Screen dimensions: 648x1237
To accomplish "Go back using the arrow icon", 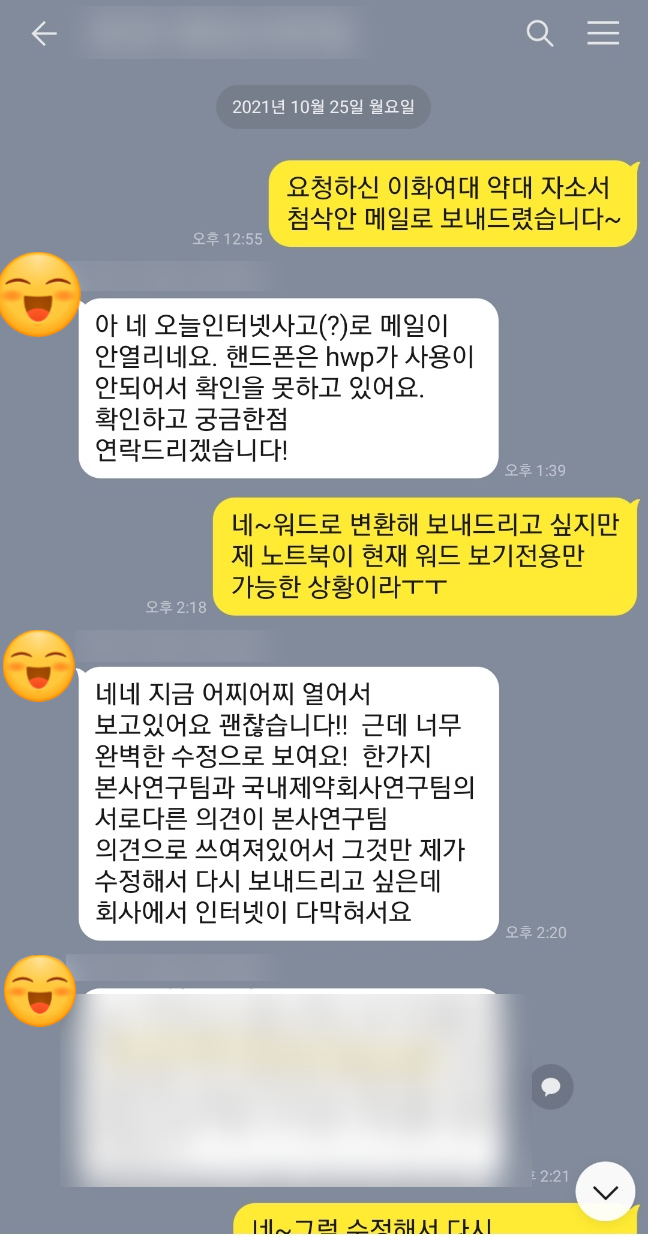I will (44, 34).
